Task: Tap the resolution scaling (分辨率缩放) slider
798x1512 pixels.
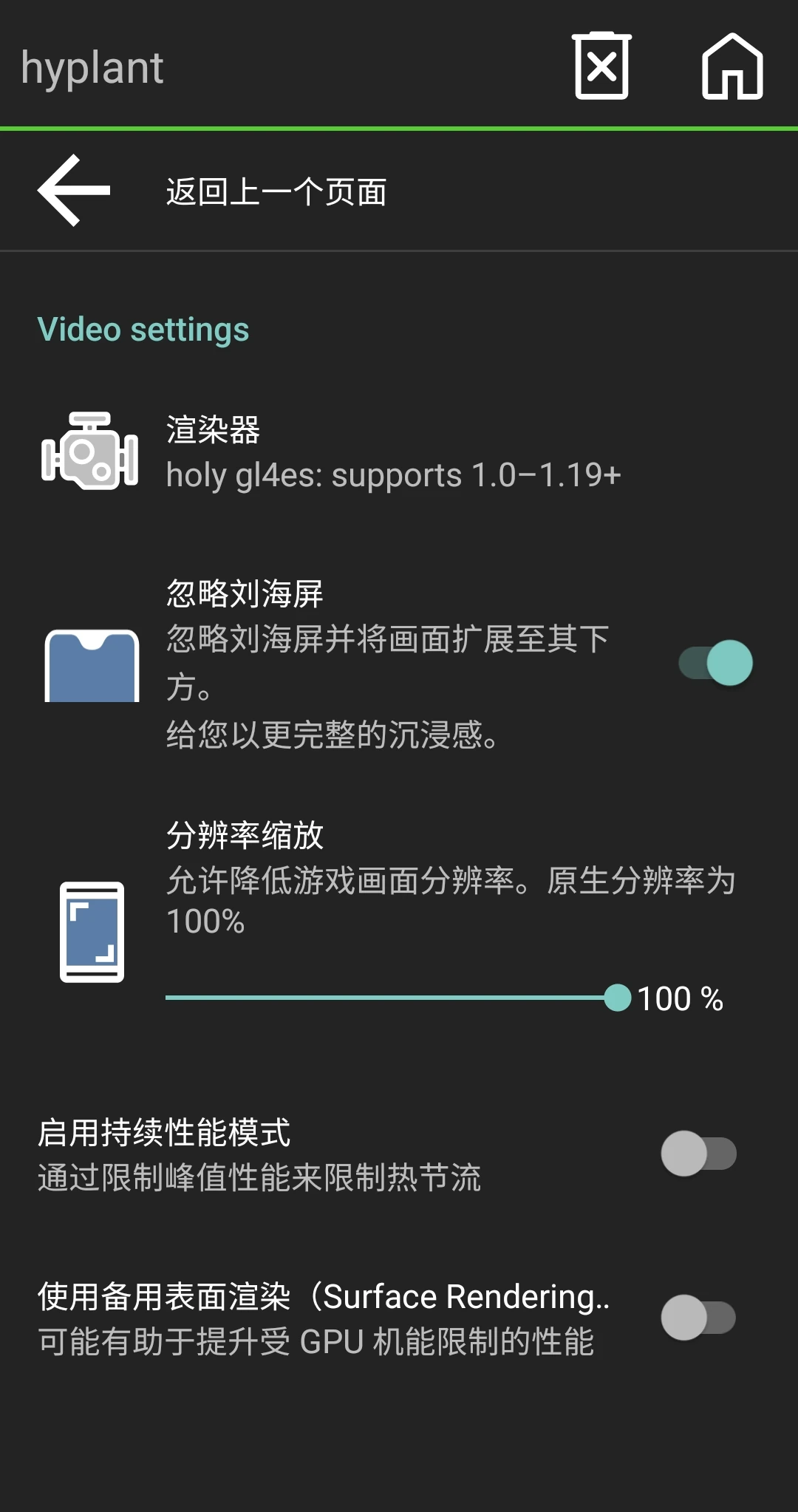Action: coord(392,998)
